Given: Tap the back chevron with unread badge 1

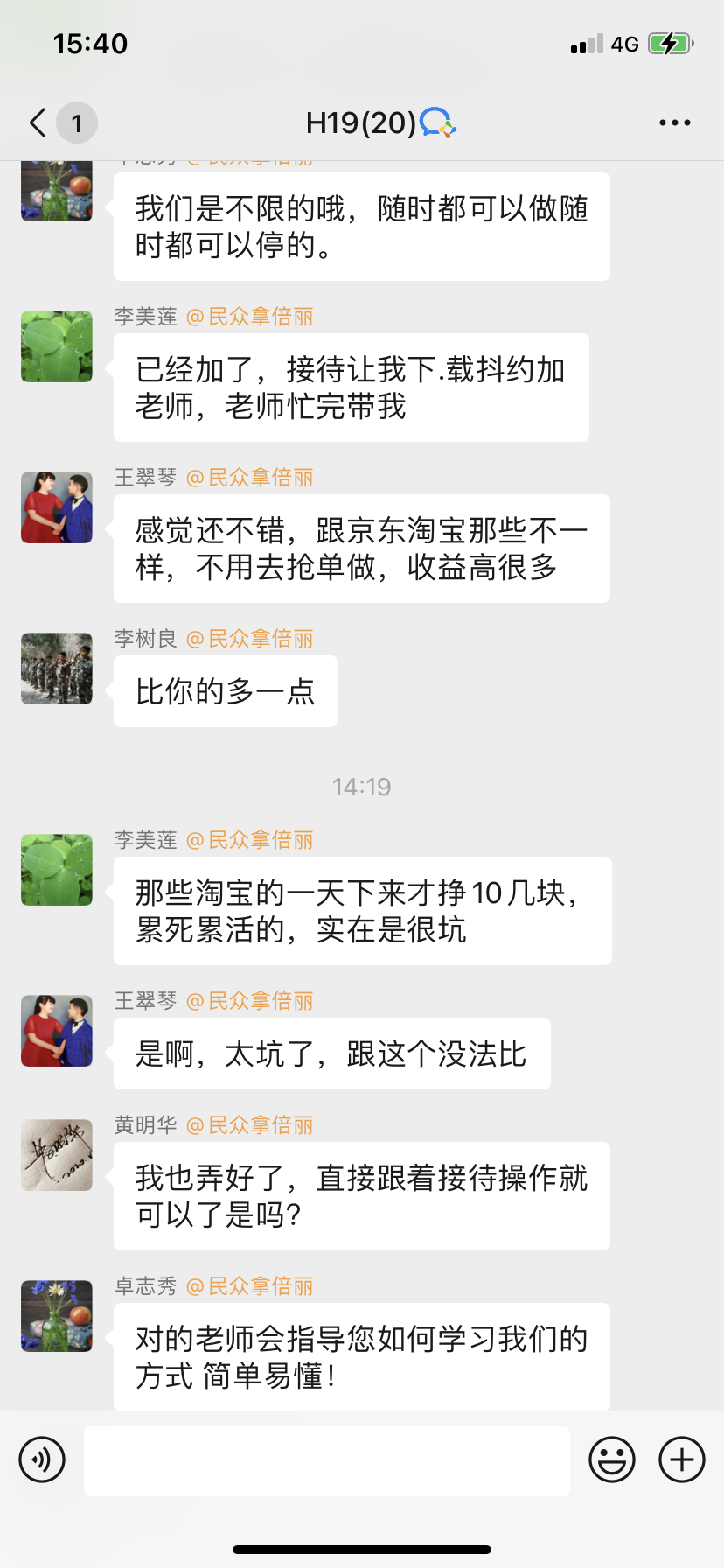Looking at the screenshot, I should (52, 122).
